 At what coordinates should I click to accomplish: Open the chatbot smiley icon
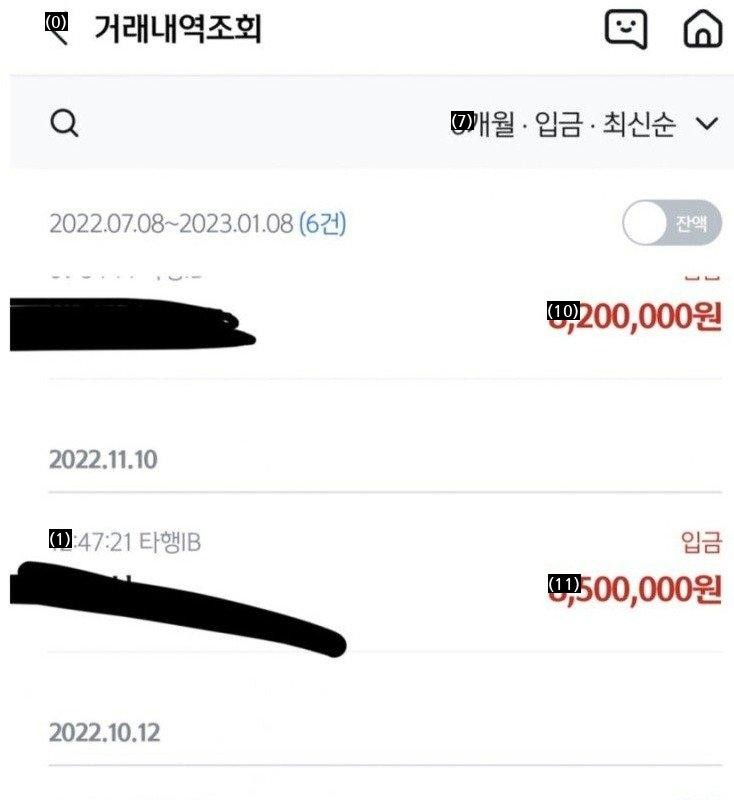(626, 29)
